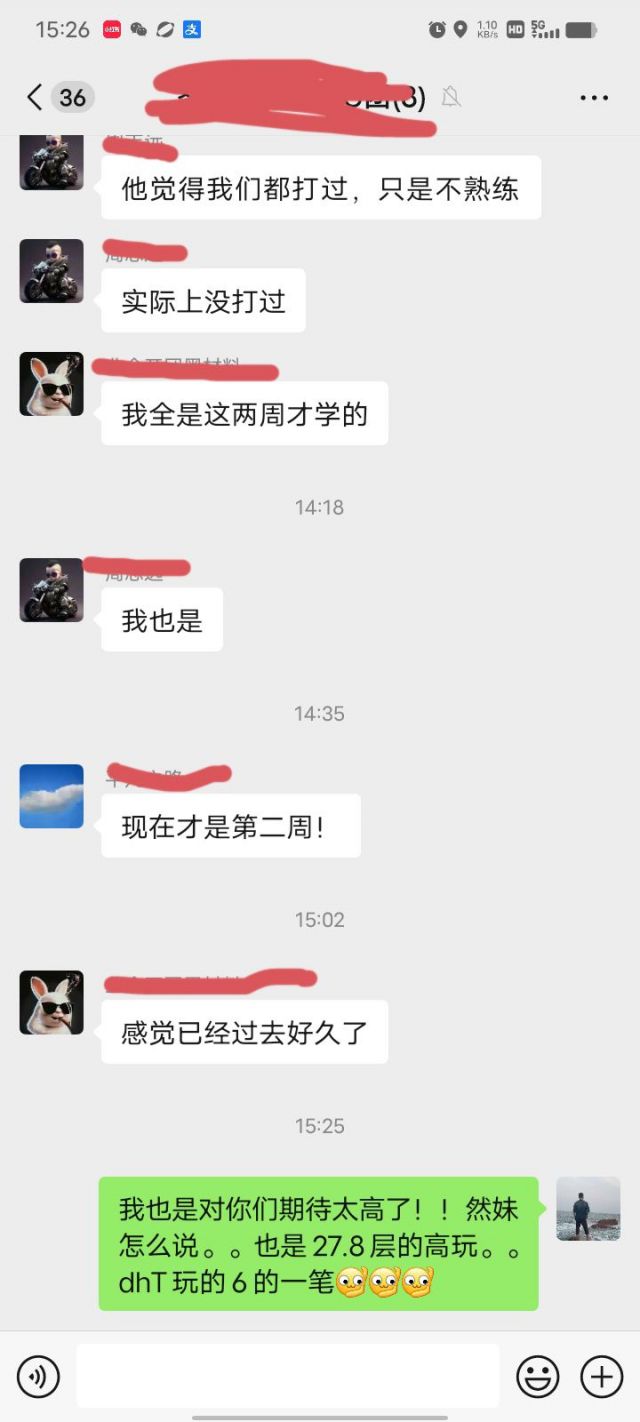
Task: Open the emoji sticker panel
Action: tap(537, 1377)
